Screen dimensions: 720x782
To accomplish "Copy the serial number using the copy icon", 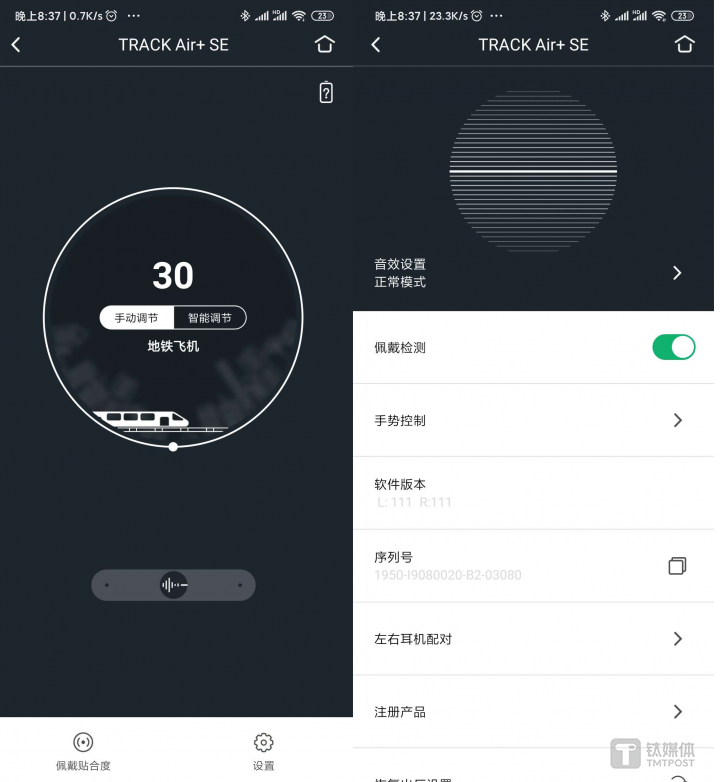I will pos(677,566).
